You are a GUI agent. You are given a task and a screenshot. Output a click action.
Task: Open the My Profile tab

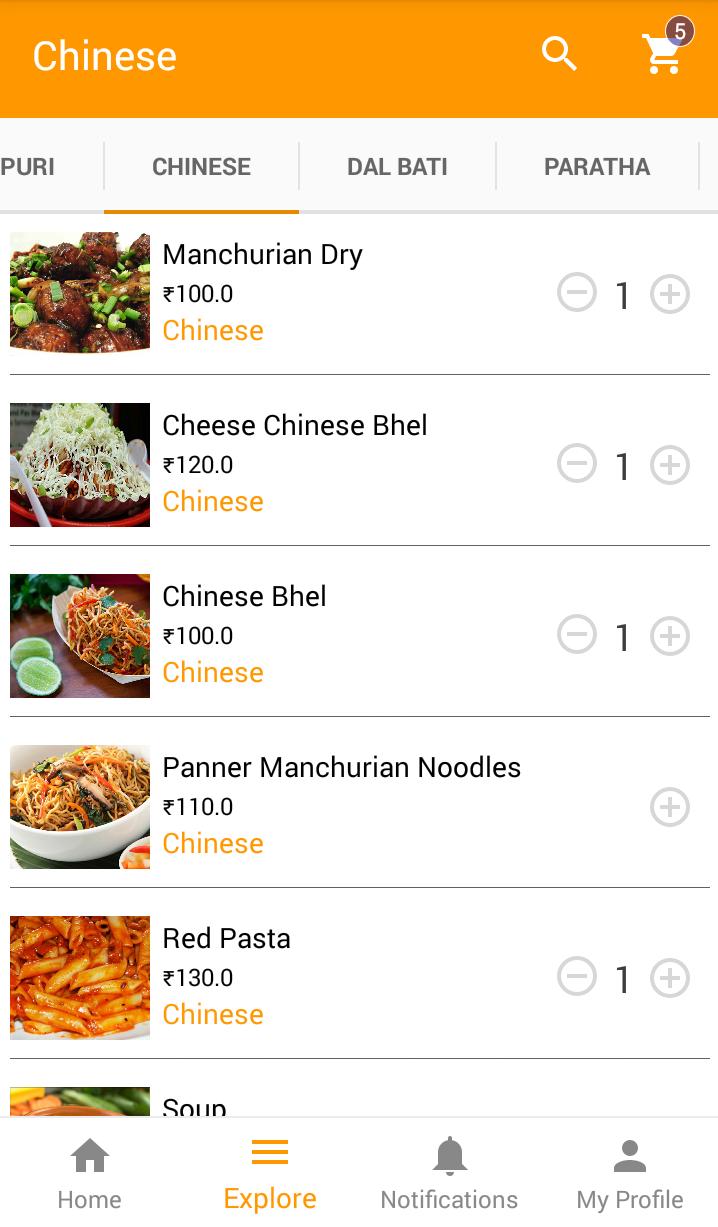[x=630, y=1174]
